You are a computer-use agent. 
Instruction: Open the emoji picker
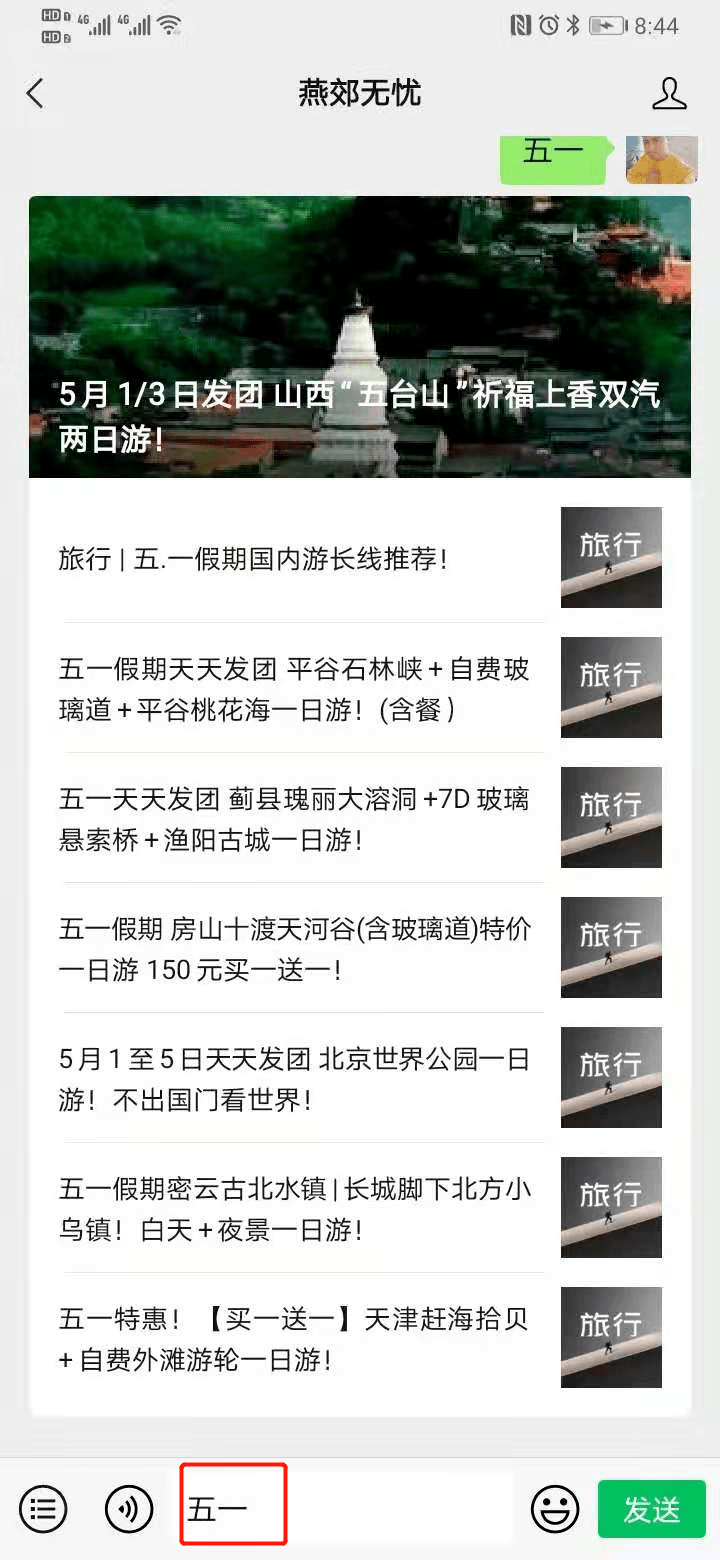point(556,1508)
